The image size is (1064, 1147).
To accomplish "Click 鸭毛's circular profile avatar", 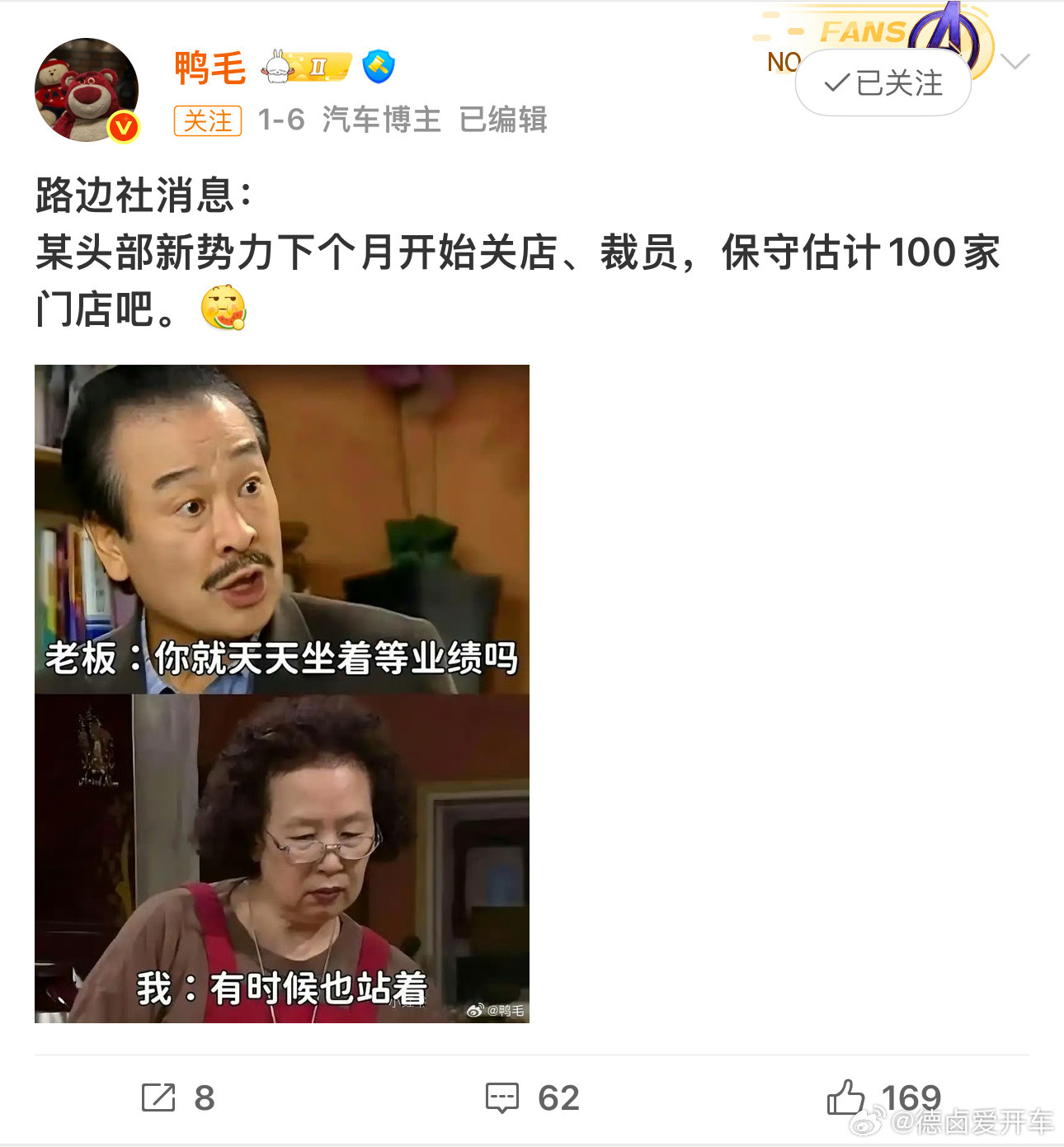I will (85, 85).
